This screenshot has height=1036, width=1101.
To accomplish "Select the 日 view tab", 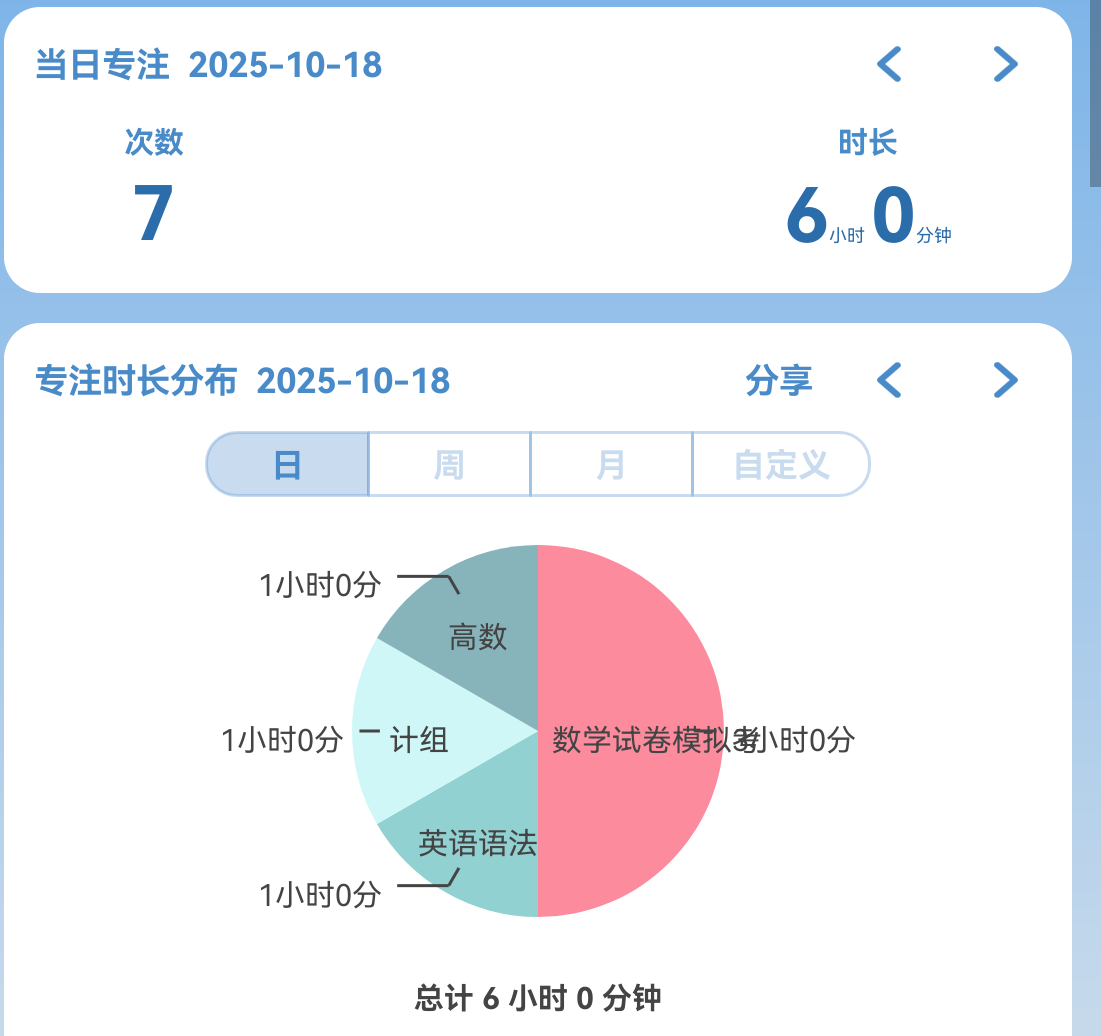I will [x=288, y=464].
